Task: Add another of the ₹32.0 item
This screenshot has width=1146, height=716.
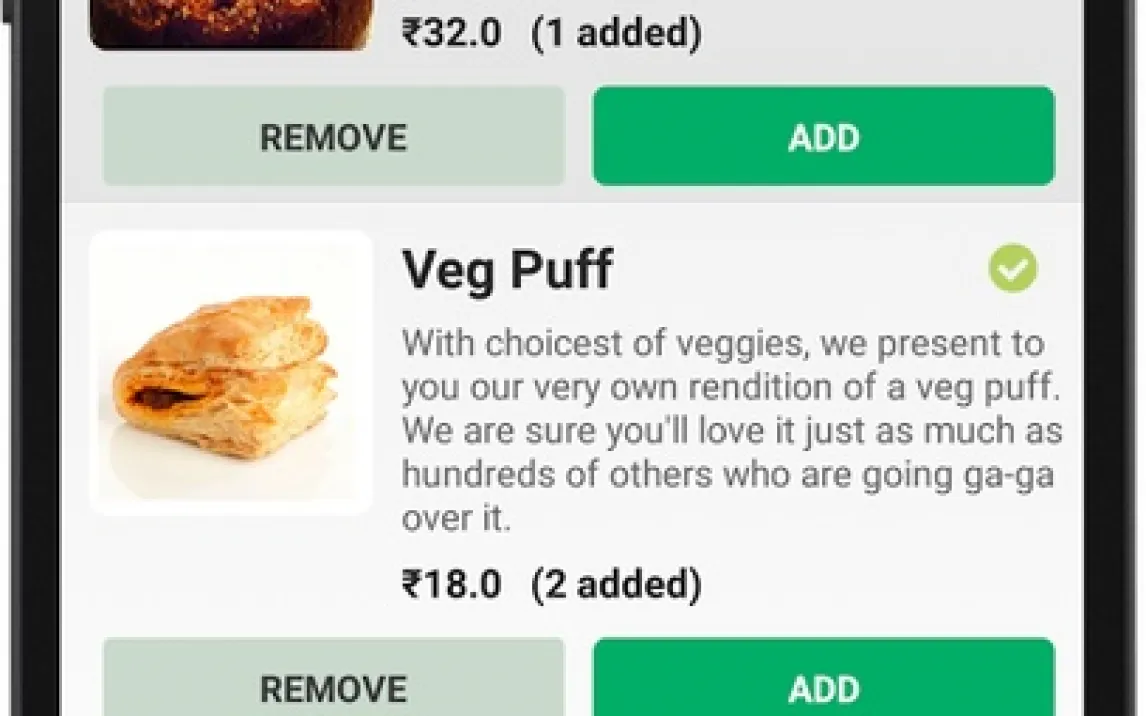Action: tap(823, 136)
